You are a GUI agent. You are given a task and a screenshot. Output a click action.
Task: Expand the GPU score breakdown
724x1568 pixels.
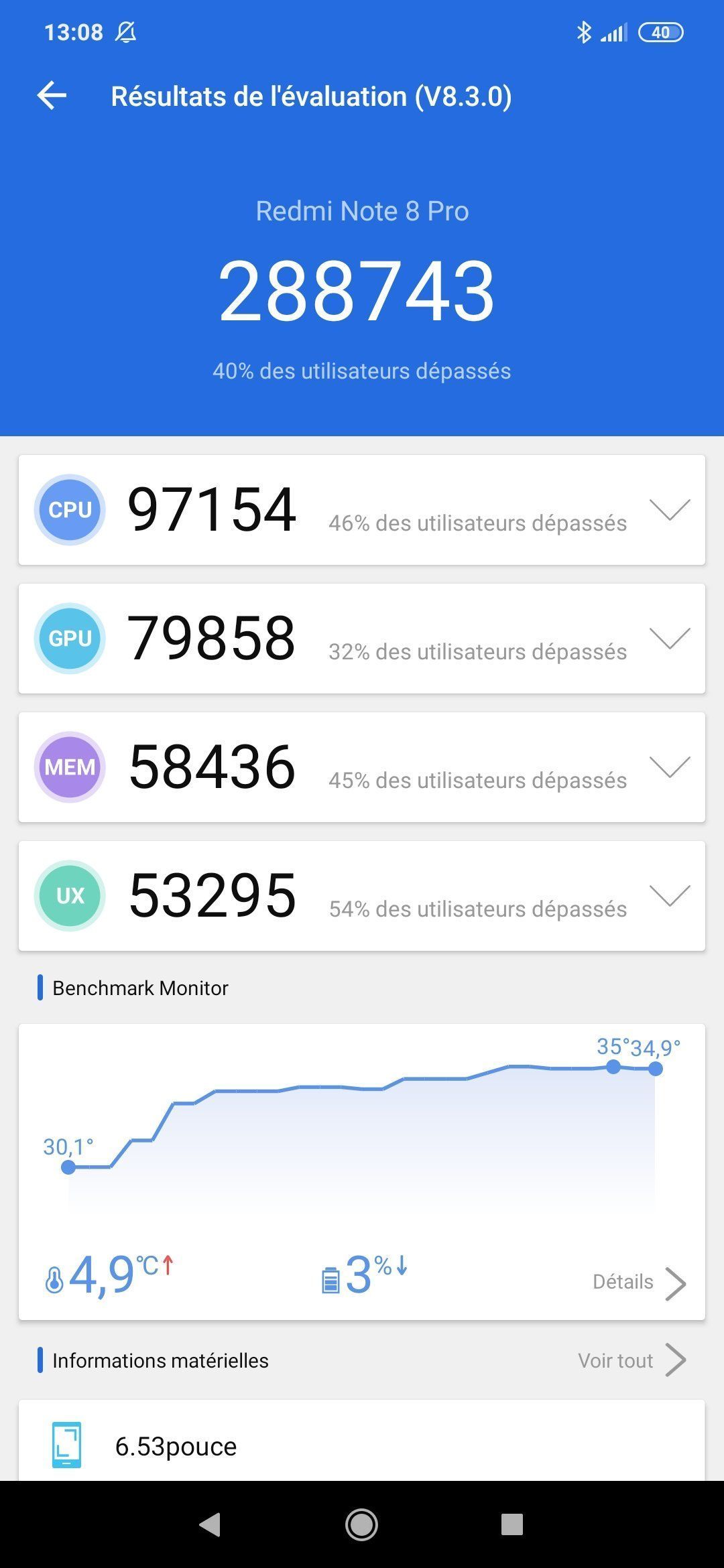pyautogui.click(x=669, y=639)
